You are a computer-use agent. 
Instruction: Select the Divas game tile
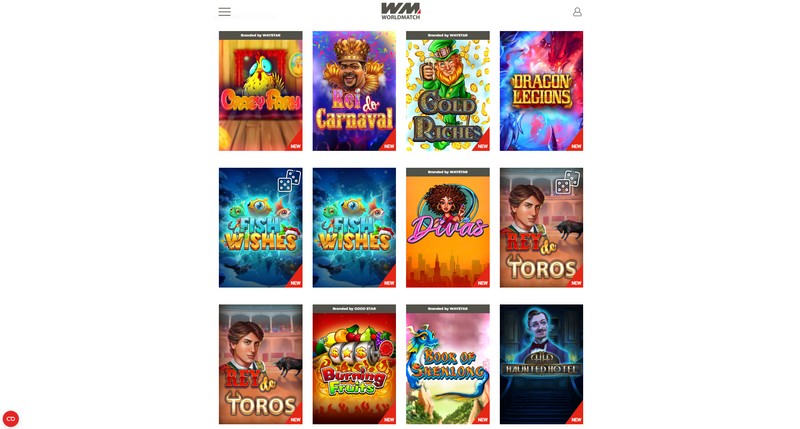(x=447, y=228)
